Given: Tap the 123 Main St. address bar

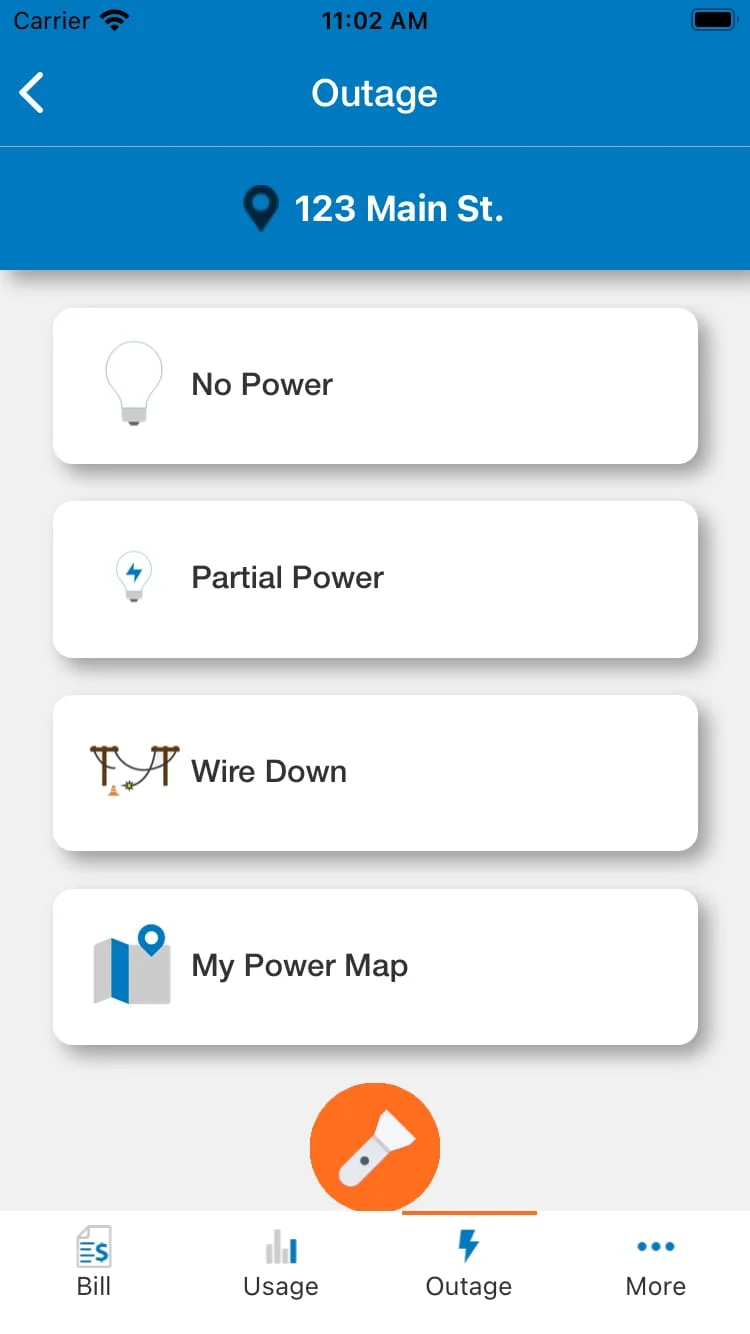Looking at the screenshot, I should [x=375, y=209].
